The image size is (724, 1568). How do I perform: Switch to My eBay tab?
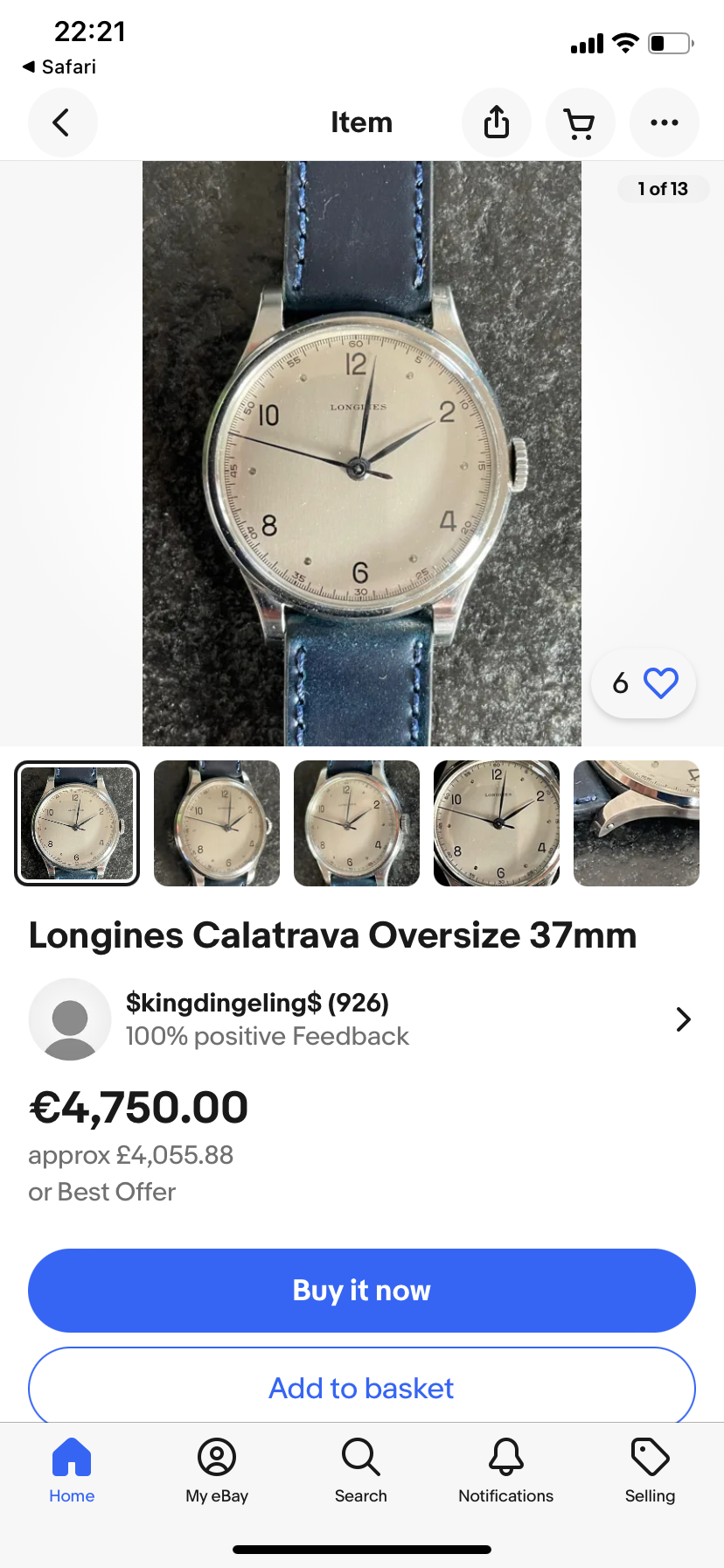(217, 1470)
